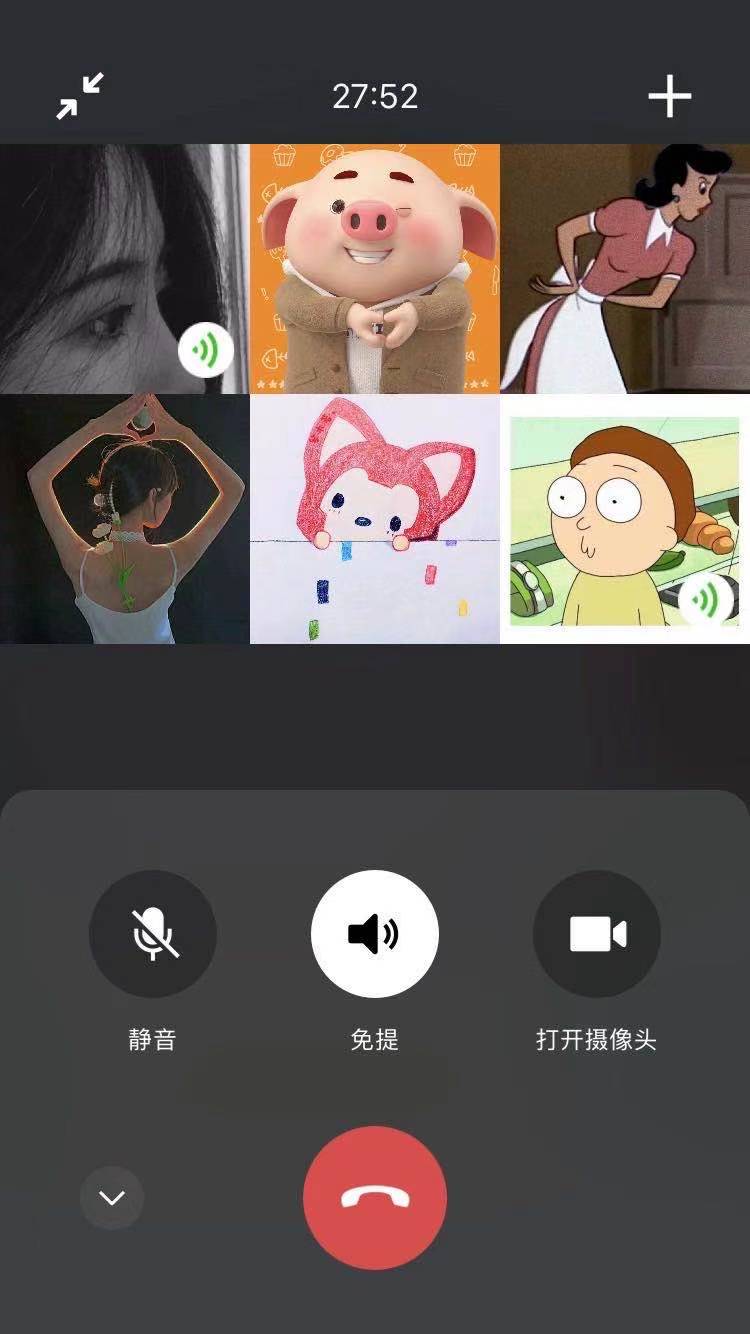Minimize the group call window
The width and height of the screenshot is (750, 1334).
click(80, 96)
